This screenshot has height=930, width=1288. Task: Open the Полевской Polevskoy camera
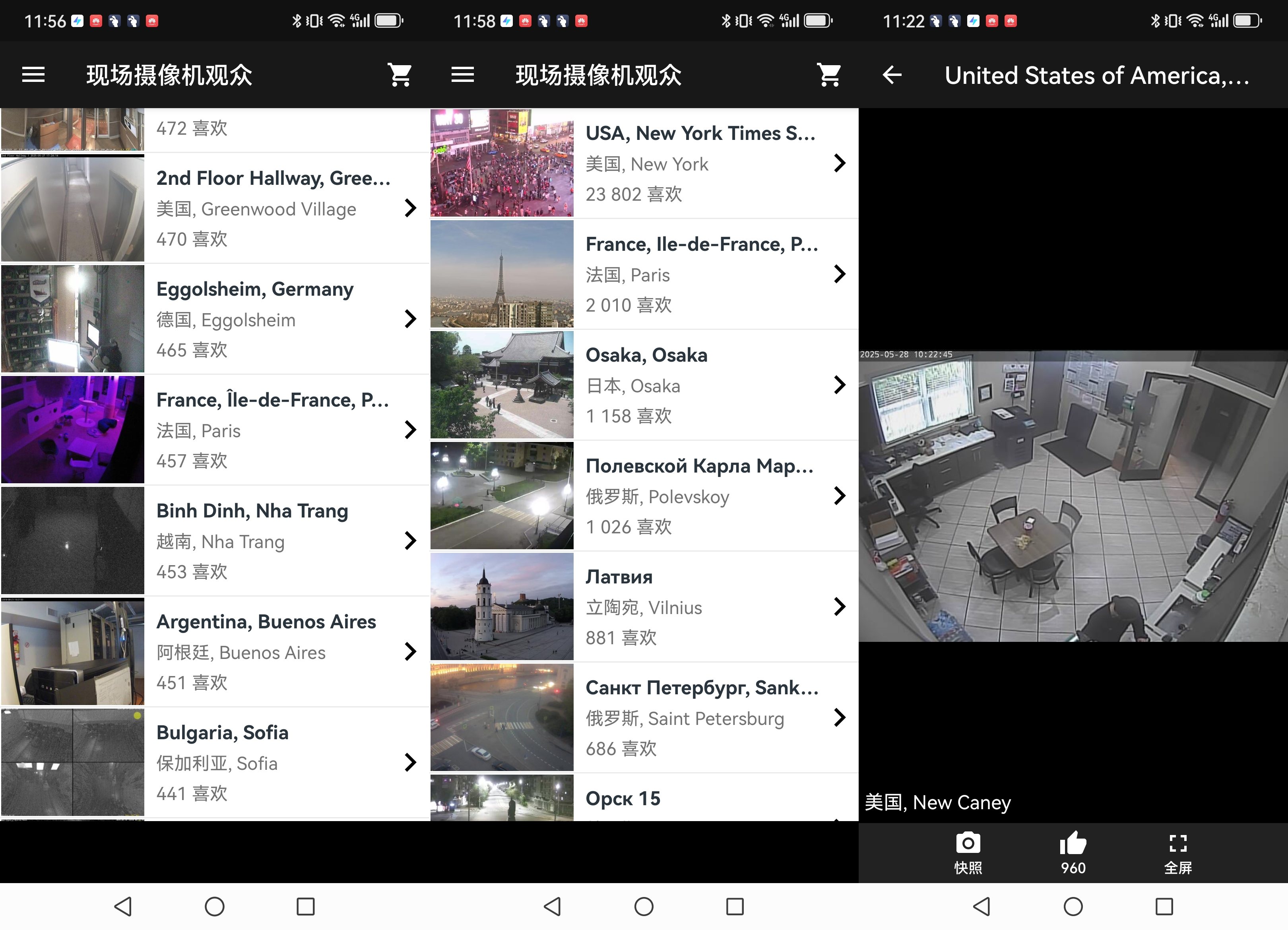point(702,496)
